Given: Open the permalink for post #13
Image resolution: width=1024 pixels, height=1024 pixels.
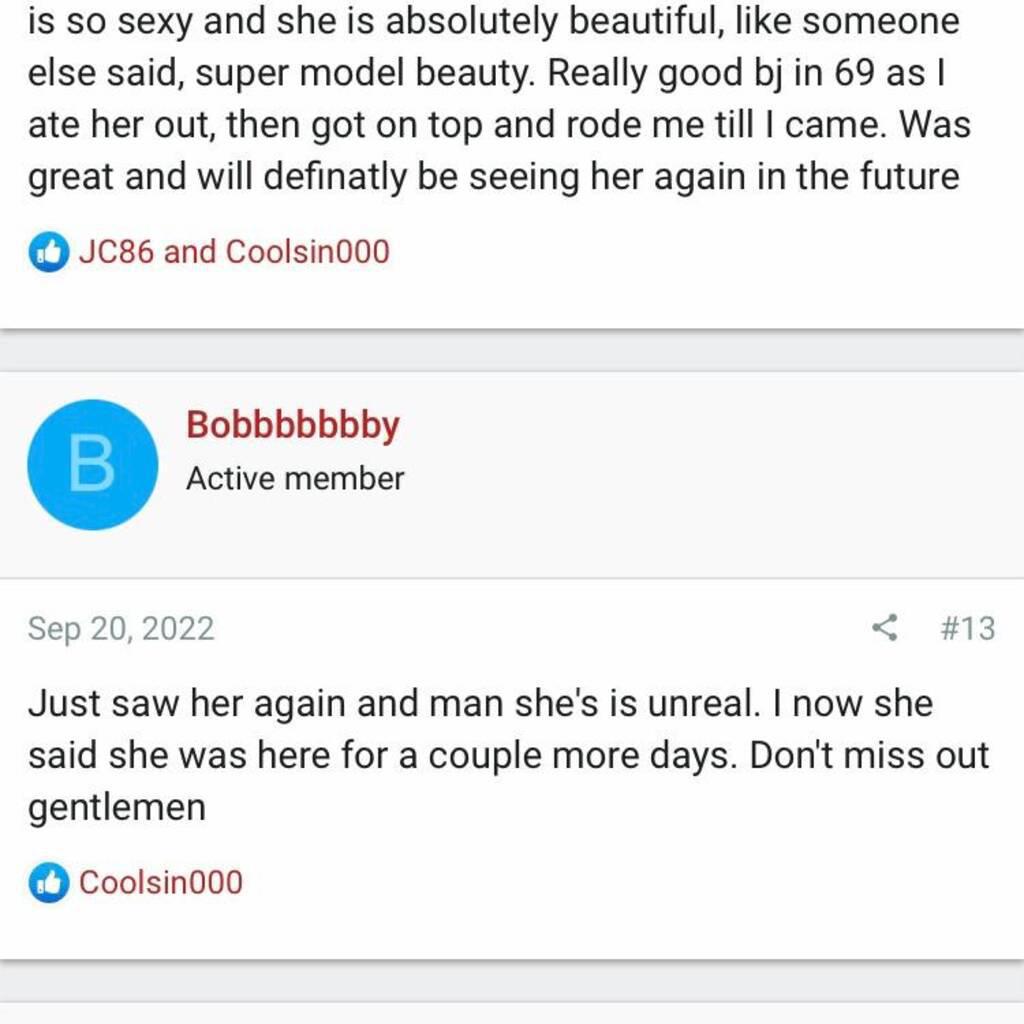Looking at the screenshot, I should [967, 628].
